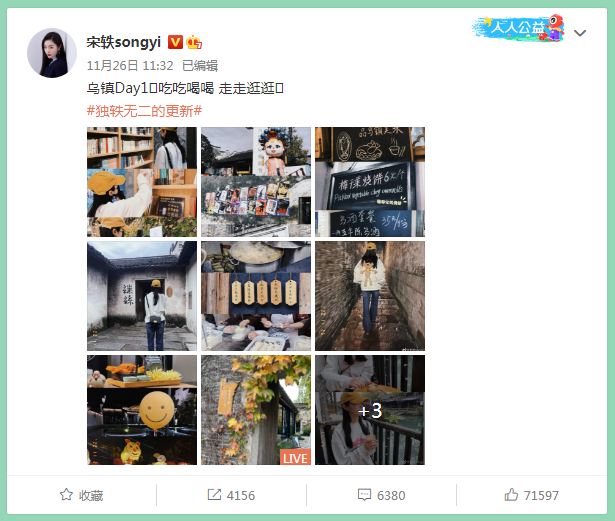Expand the post options chevron
Image resolution: width=615 pixels, height=521 pixels.
tap(581, 33)
